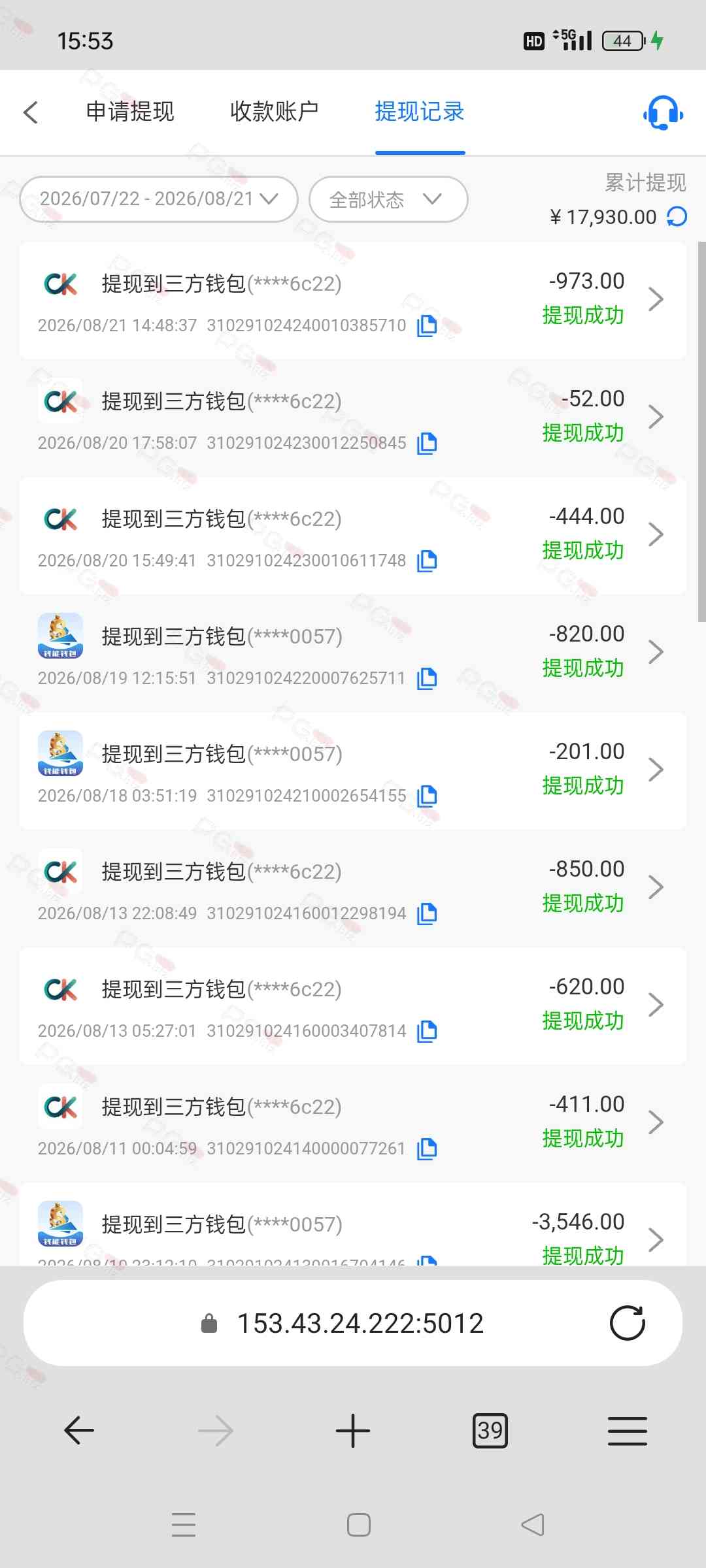View details of the -444.00 withdrawal

[353, 536]
